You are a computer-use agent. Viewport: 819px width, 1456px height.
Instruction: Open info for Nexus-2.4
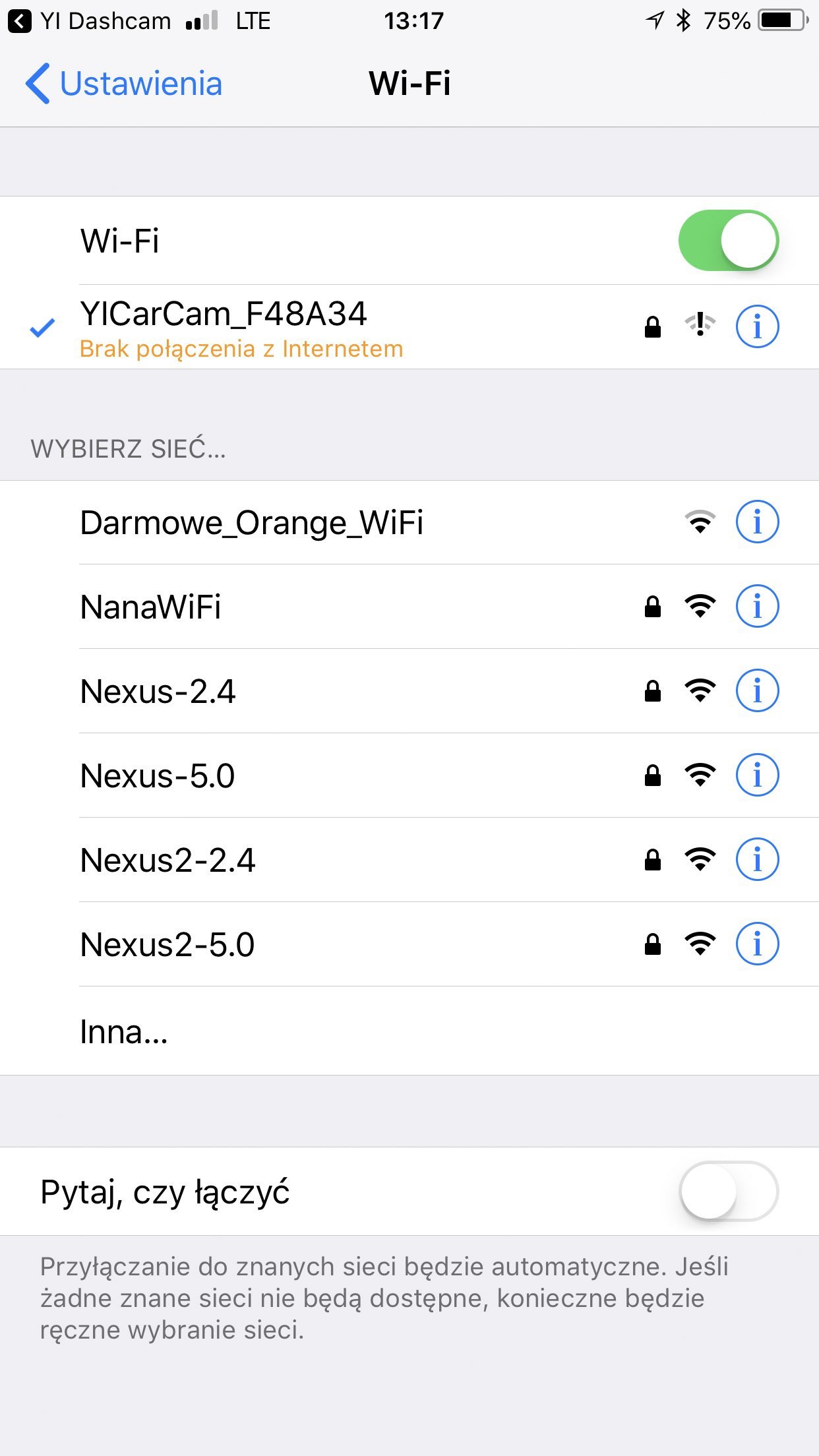coord(757,690)
